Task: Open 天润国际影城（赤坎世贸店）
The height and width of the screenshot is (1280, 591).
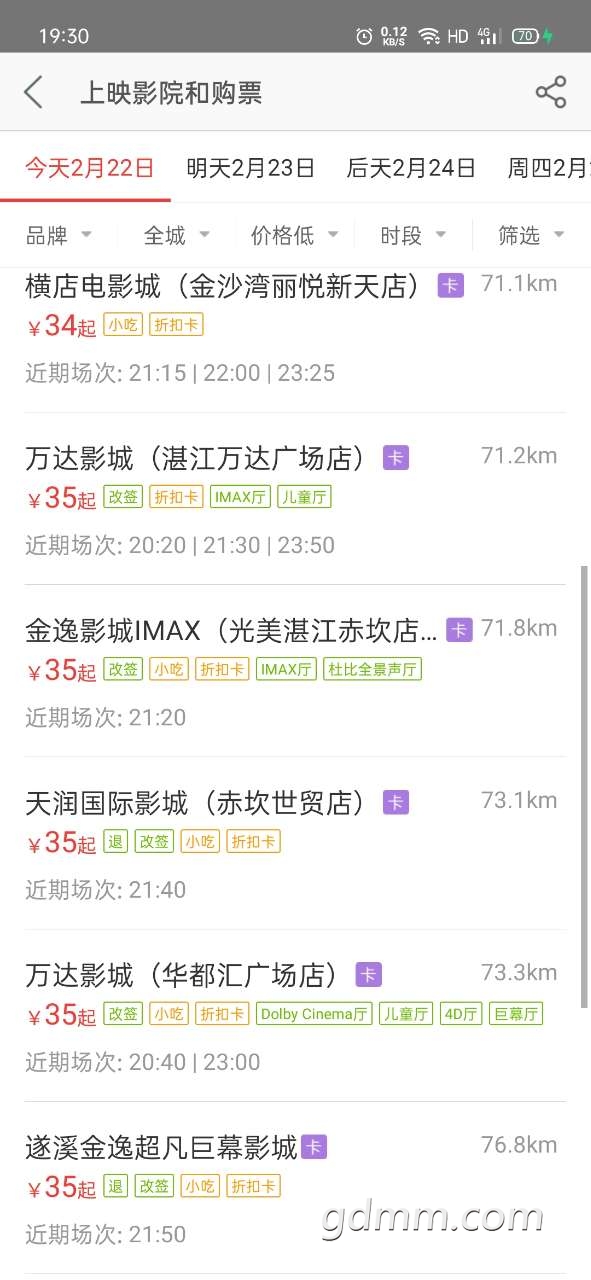Action: 295,843
